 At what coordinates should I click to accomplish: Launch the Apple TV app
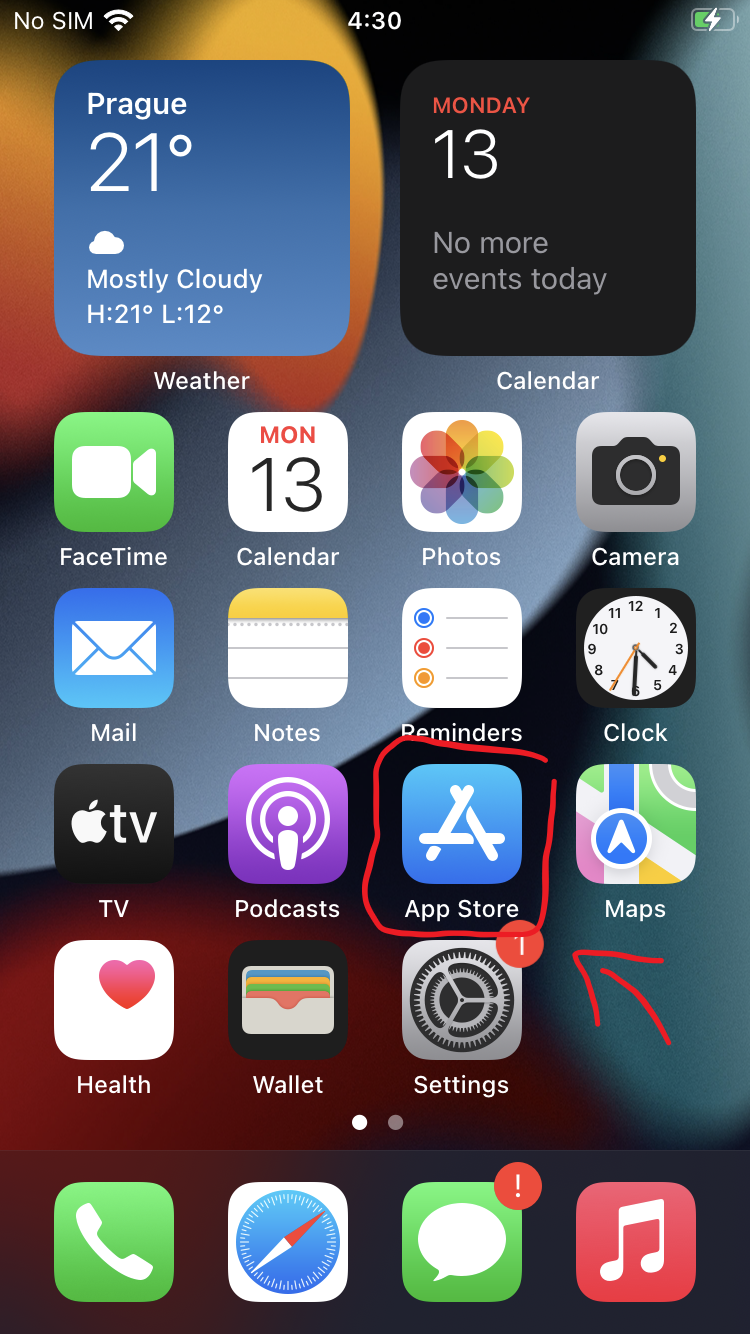[114, 824]
